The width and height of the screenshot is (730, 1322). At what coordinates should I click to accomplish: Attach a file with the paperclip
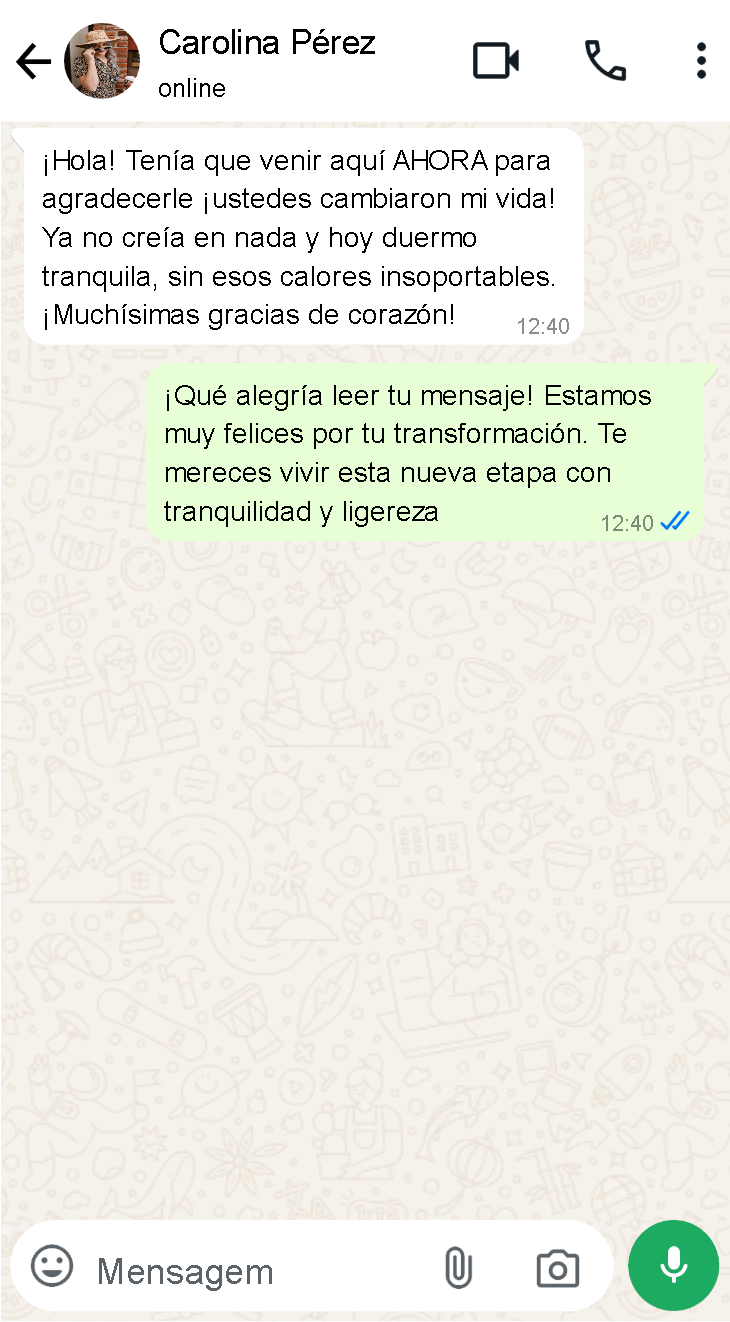pos(457,1268)
